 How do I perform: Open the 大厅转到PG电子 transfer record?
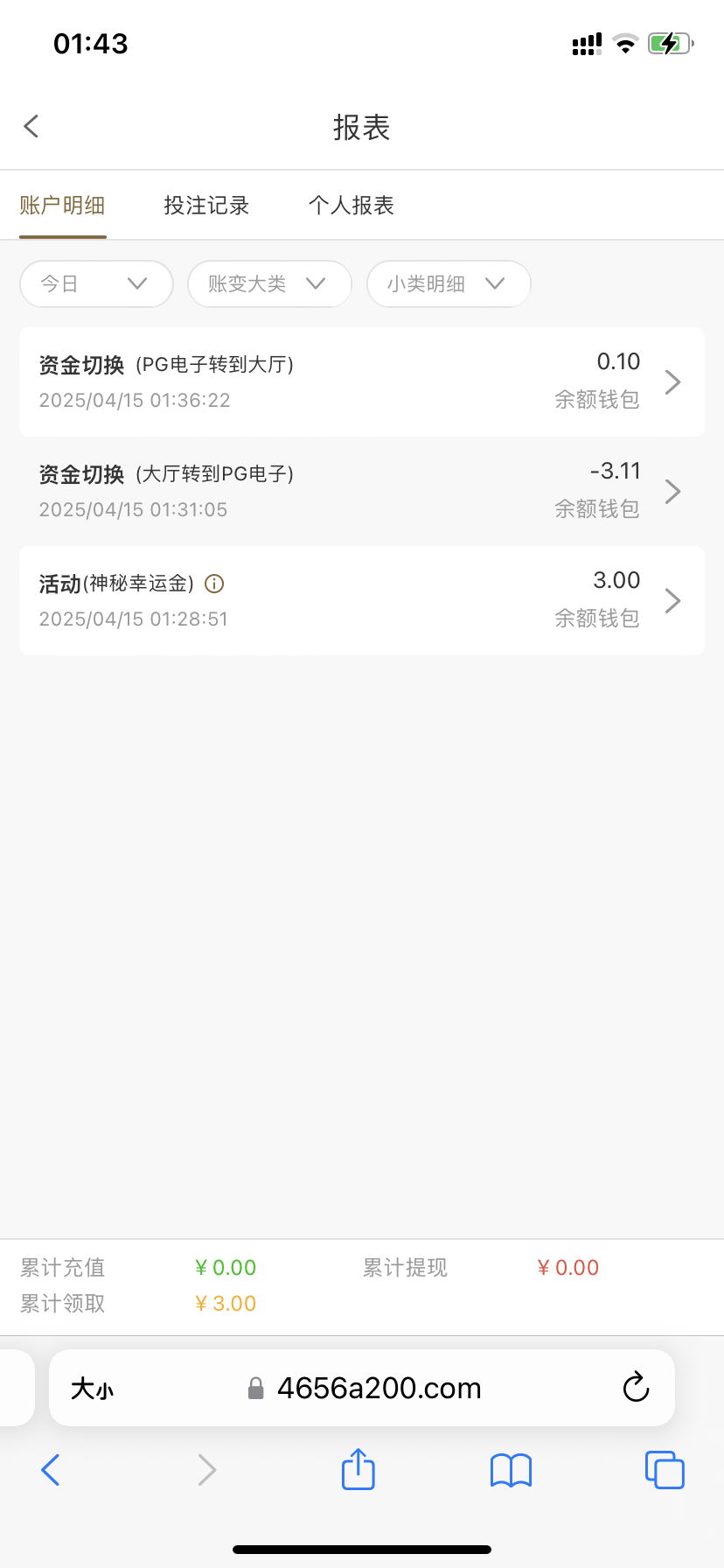pyautogui.click(x=362, y=491)
